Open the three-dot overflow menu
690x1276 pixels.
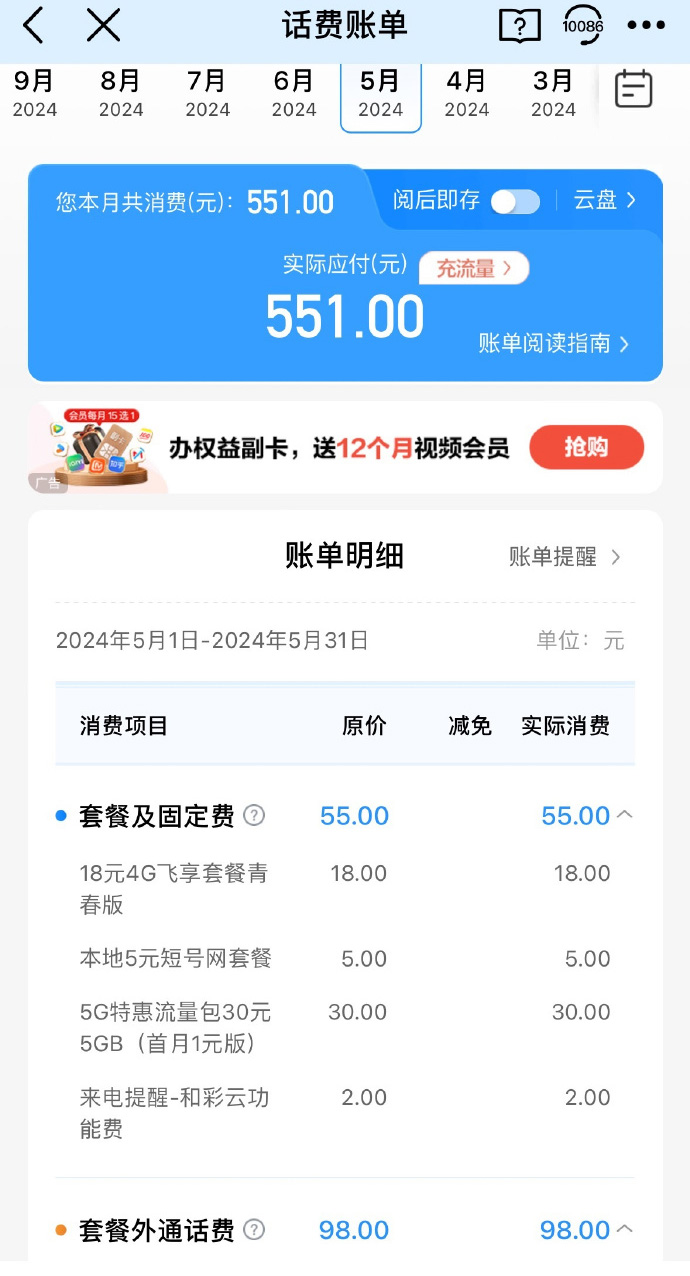tap(646, 26)
